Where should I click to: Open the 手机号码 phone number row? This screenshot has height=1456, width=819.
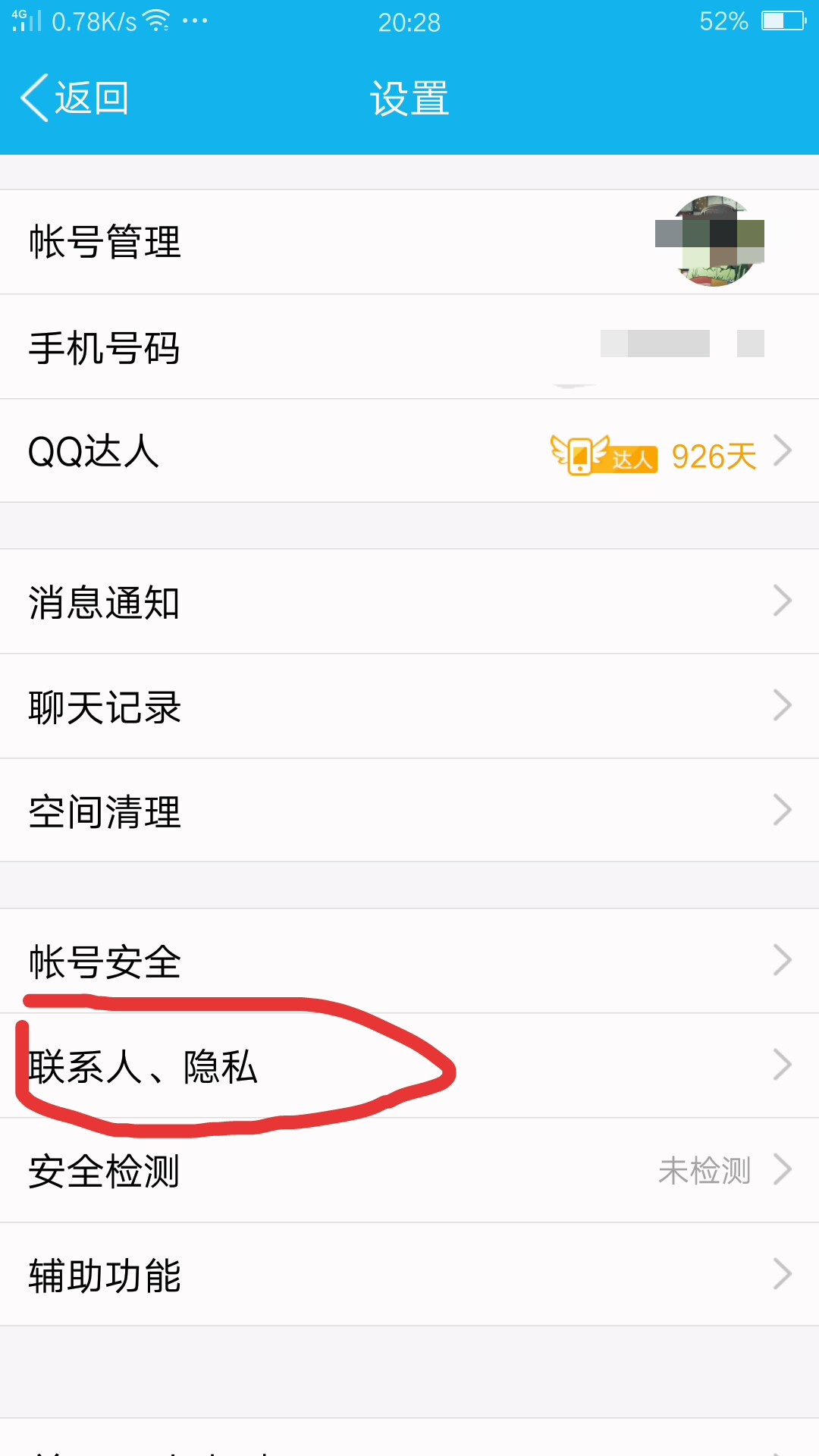tap(409, 347)
